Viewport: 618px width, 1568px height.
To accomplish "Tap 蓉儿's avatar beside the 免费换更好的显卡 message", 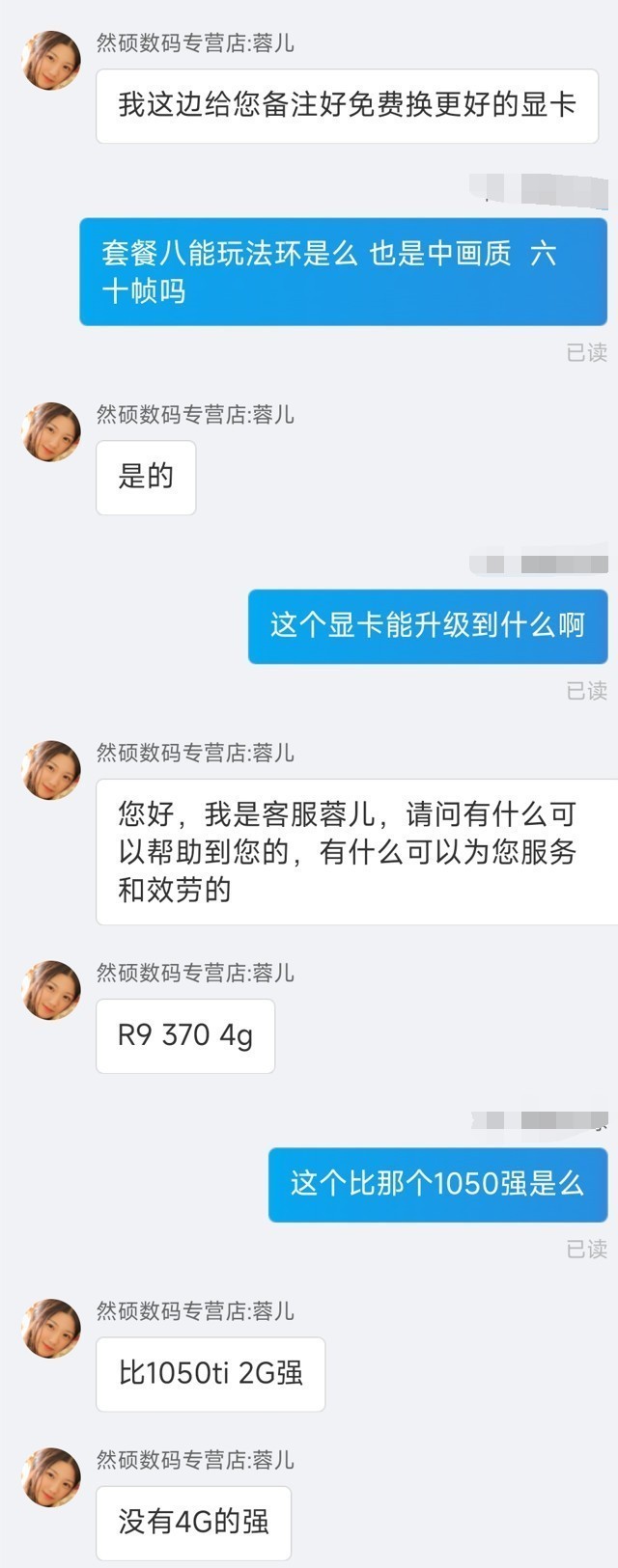I will 51,61.
